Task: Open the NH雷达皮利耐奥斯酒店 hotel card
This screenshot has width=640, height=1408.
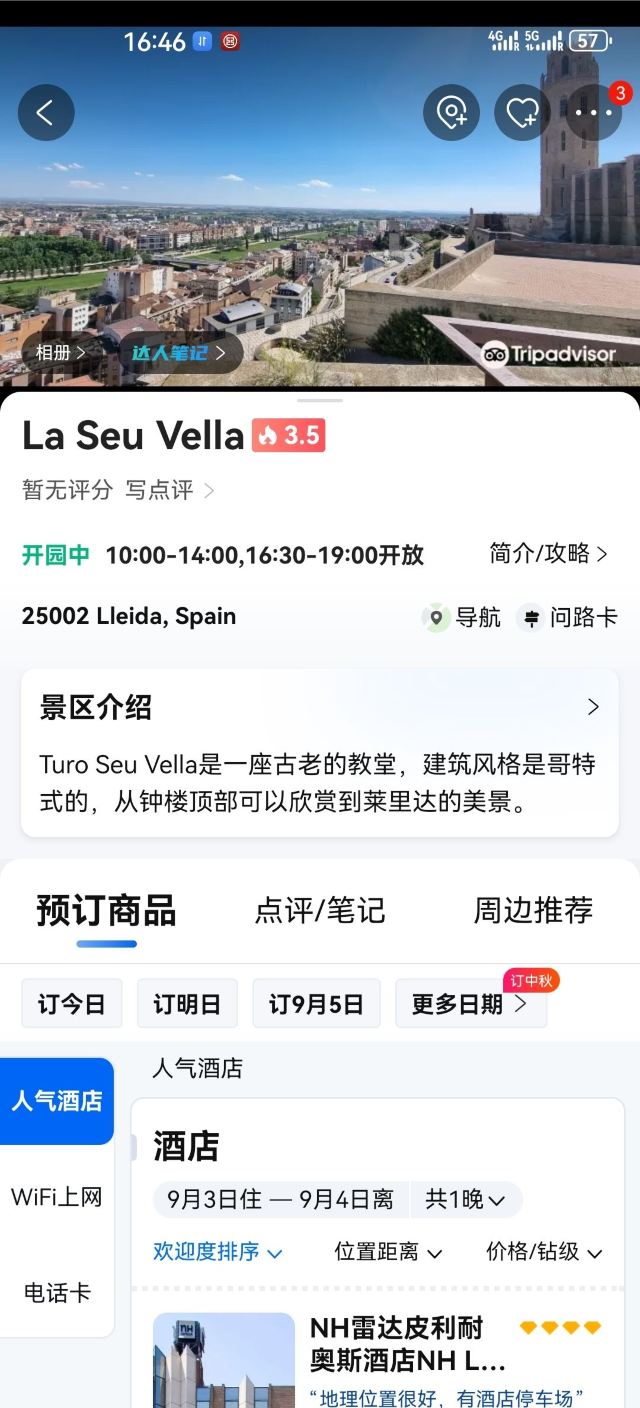Action: pyautogui.click(x=378, y=1360)
